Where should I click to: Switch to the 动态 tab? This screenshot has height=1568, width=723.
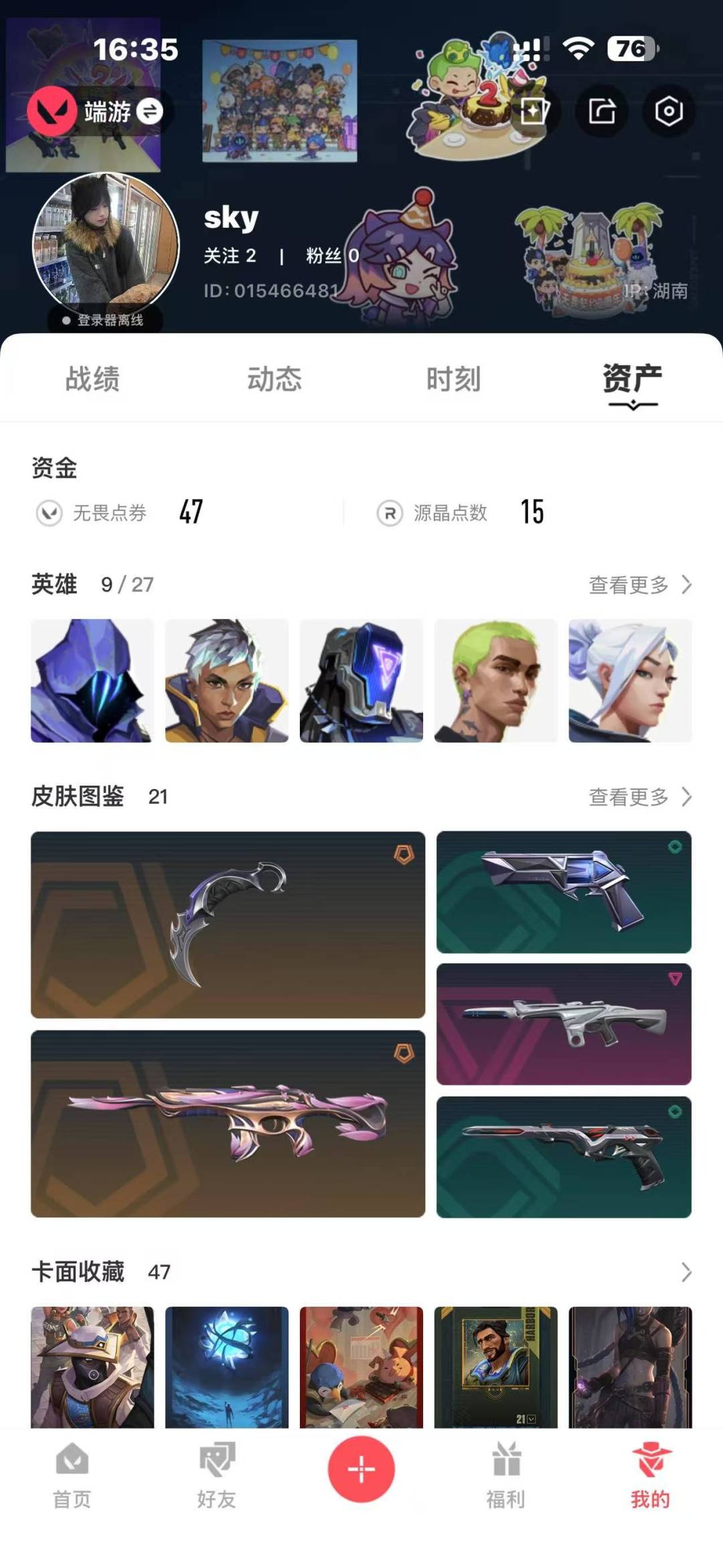(274, 378)
